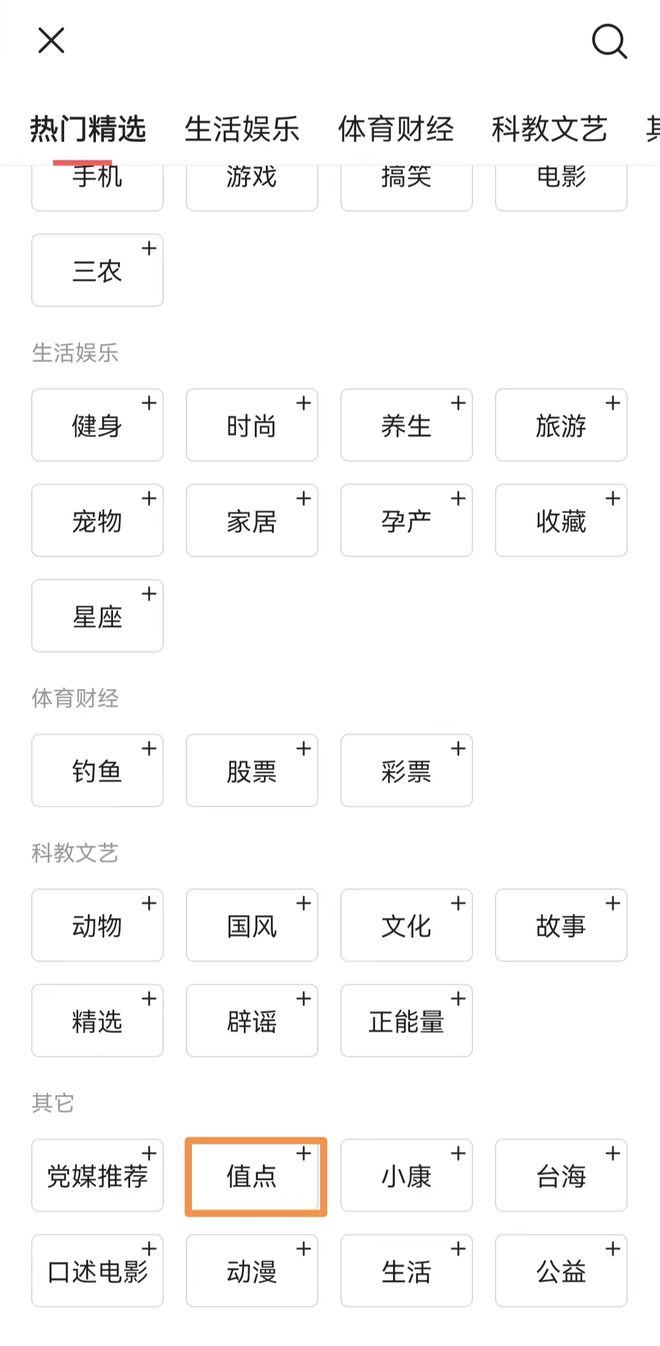Image resolution: width=660 pixels, height=1346 pixels.
Task: Add the 三农 channel
Action: 97,270
